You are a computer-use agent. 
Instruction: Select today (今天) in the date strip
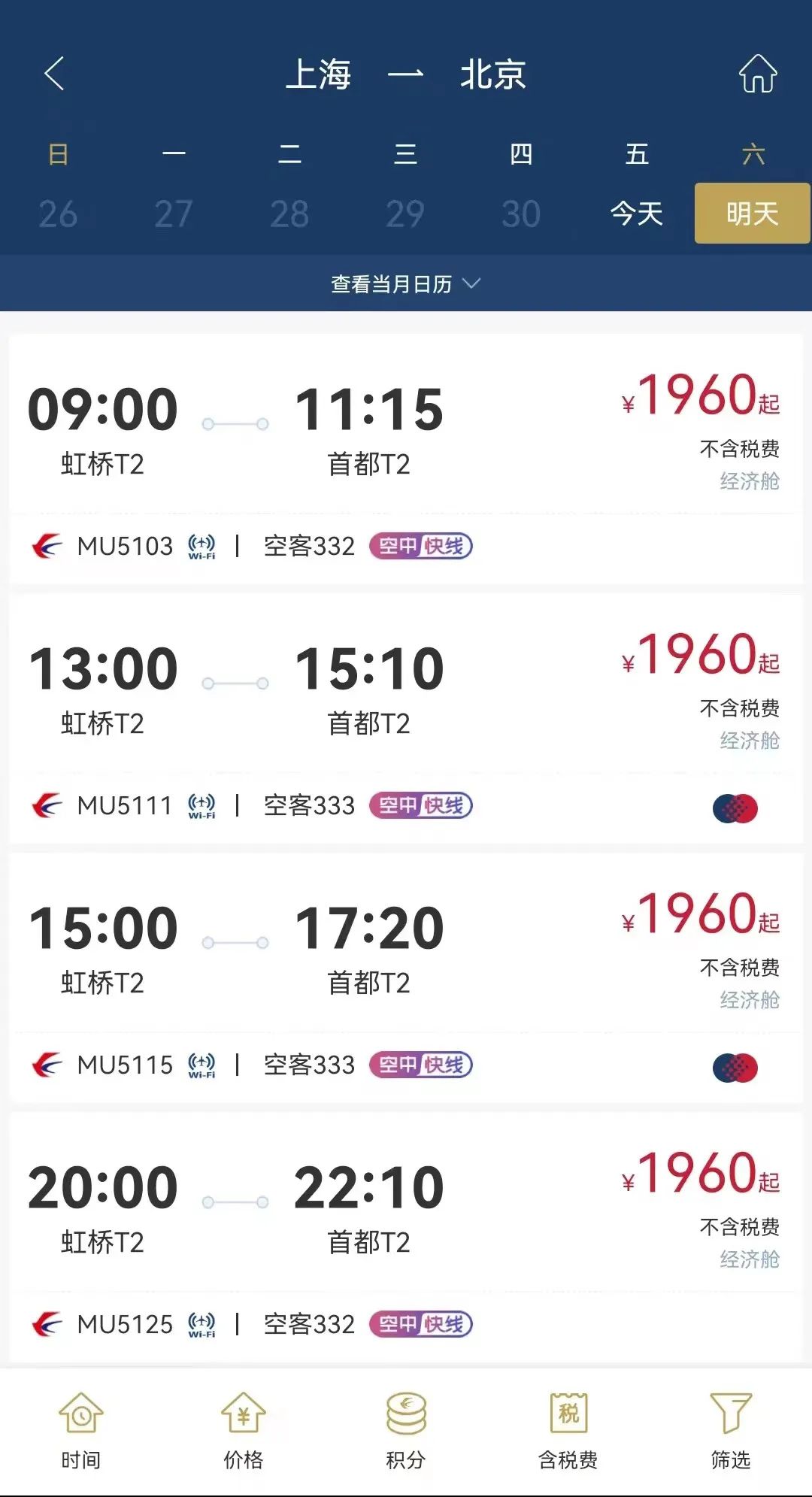pos(636,214)
